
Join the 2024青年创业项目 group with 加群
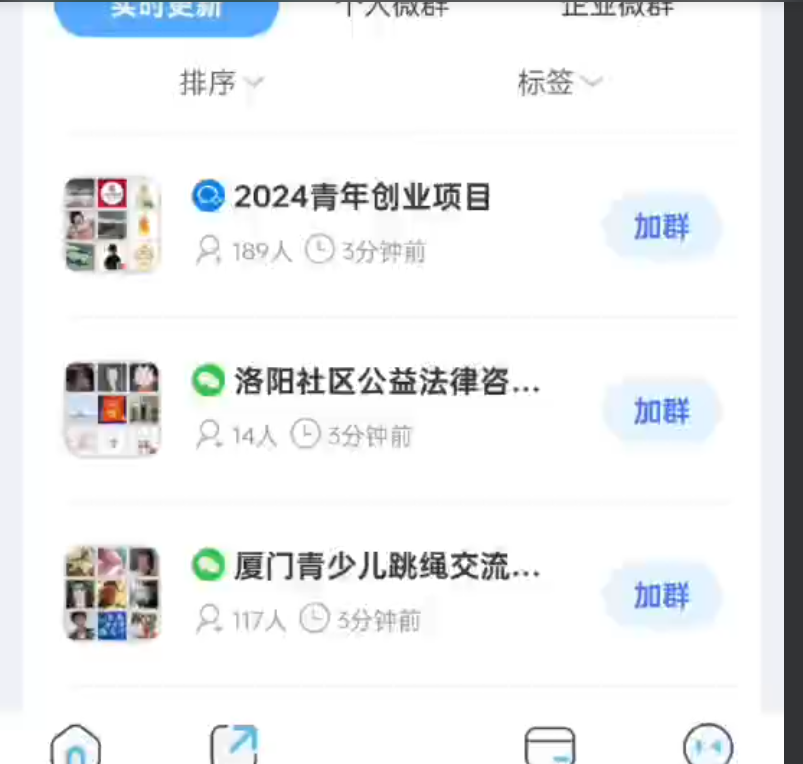pyautogui.click(x=661, y=227)
